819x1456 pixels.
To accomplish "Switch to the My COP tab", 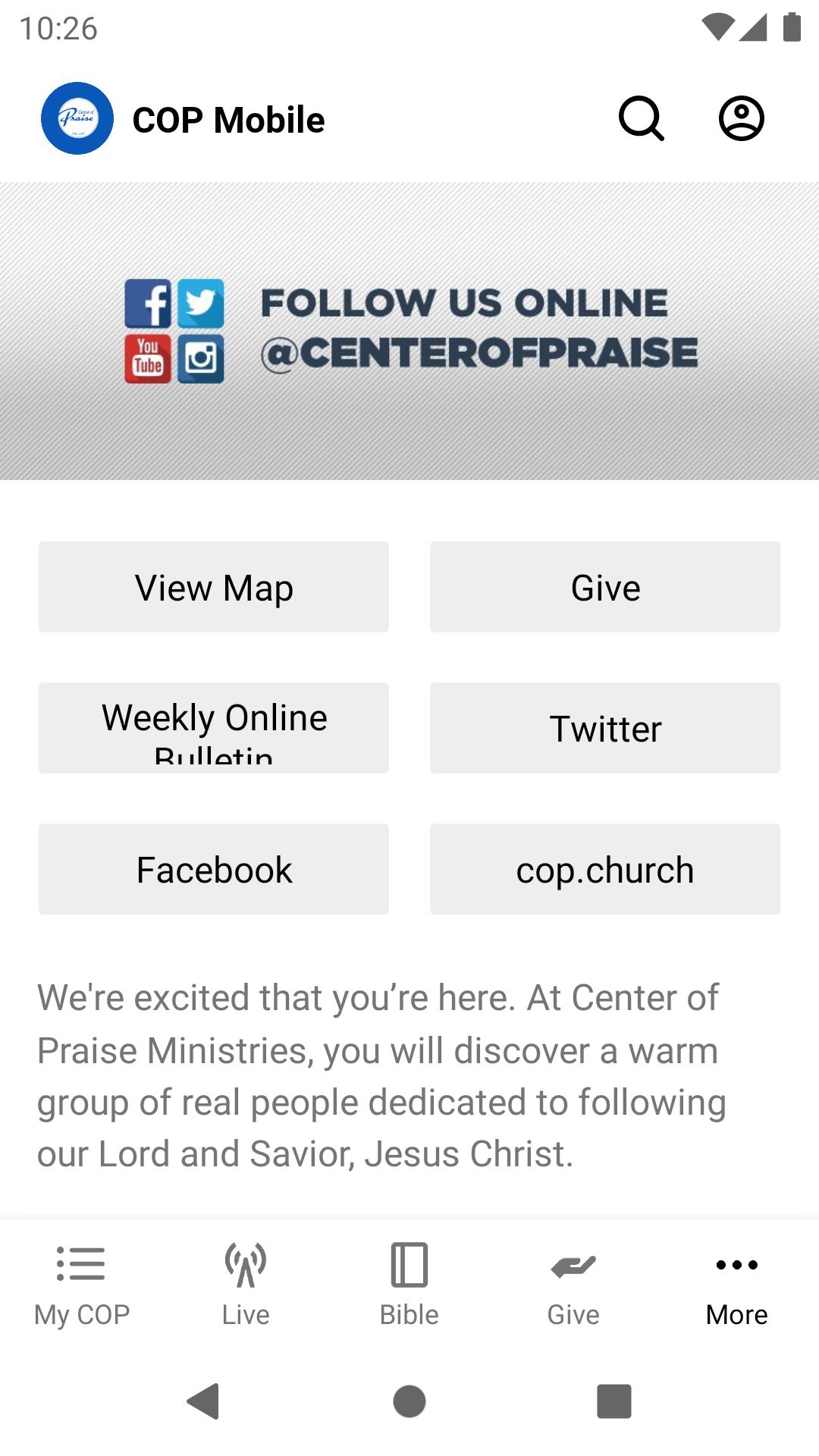I will 82,1285.
